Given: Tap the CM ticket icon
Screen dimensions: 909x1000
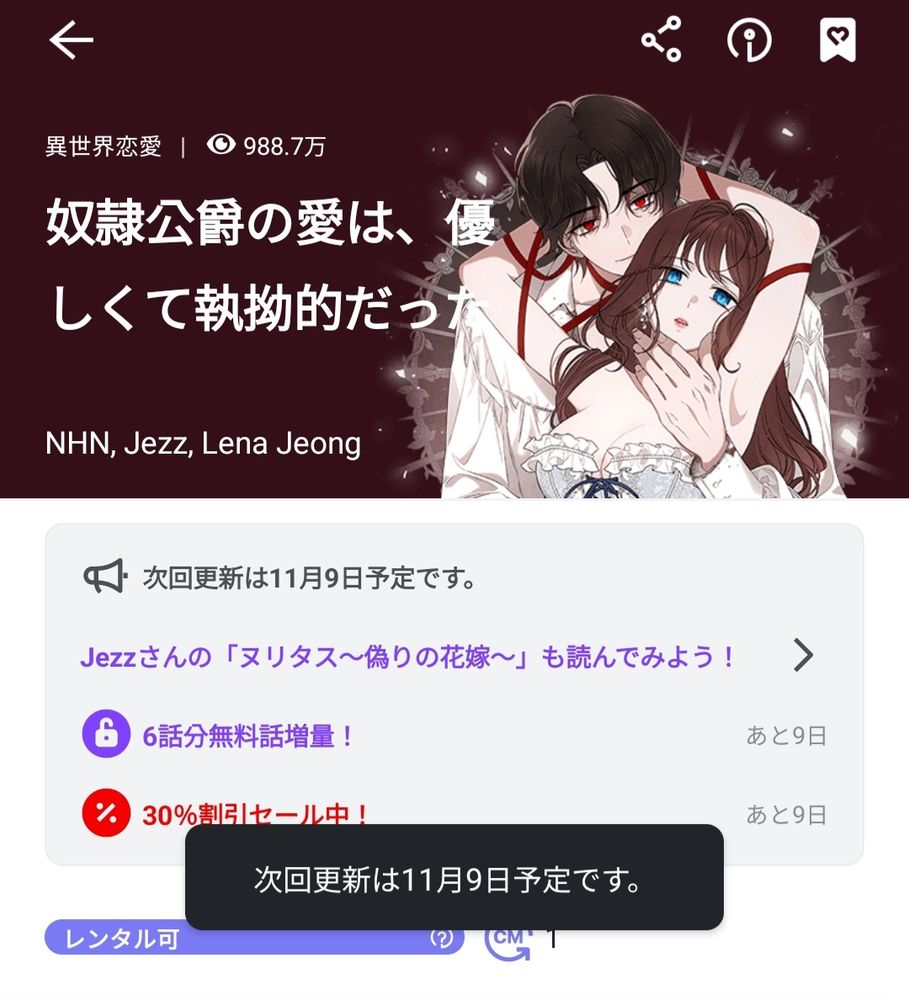Looking at the screenshot, I should point(508,941).
